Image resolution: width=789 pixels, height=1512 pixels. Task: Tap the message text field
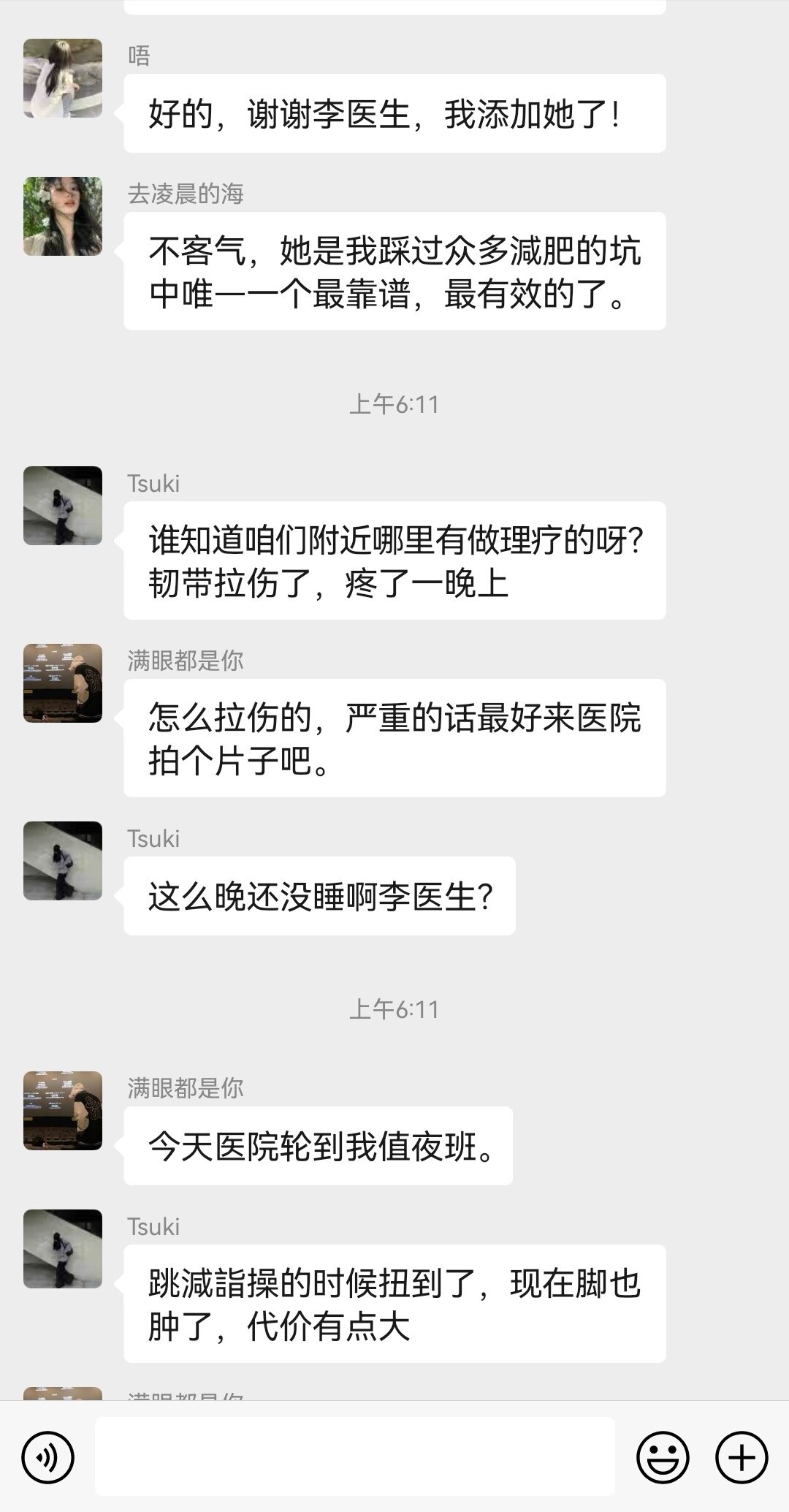(x=355, y=1456)
